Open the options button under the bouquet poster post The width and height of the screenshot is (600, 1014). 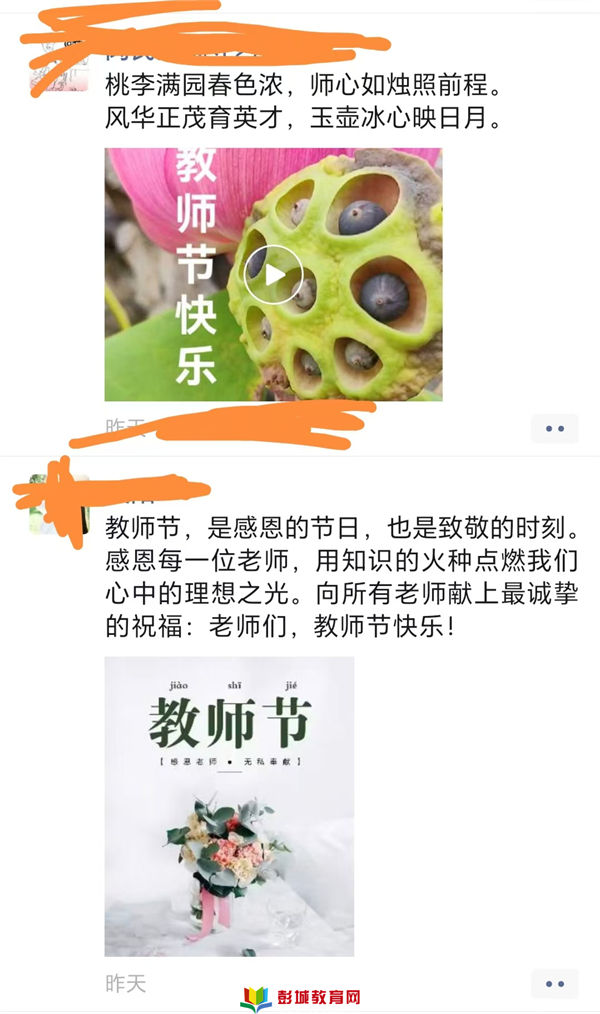click(554, 983)
